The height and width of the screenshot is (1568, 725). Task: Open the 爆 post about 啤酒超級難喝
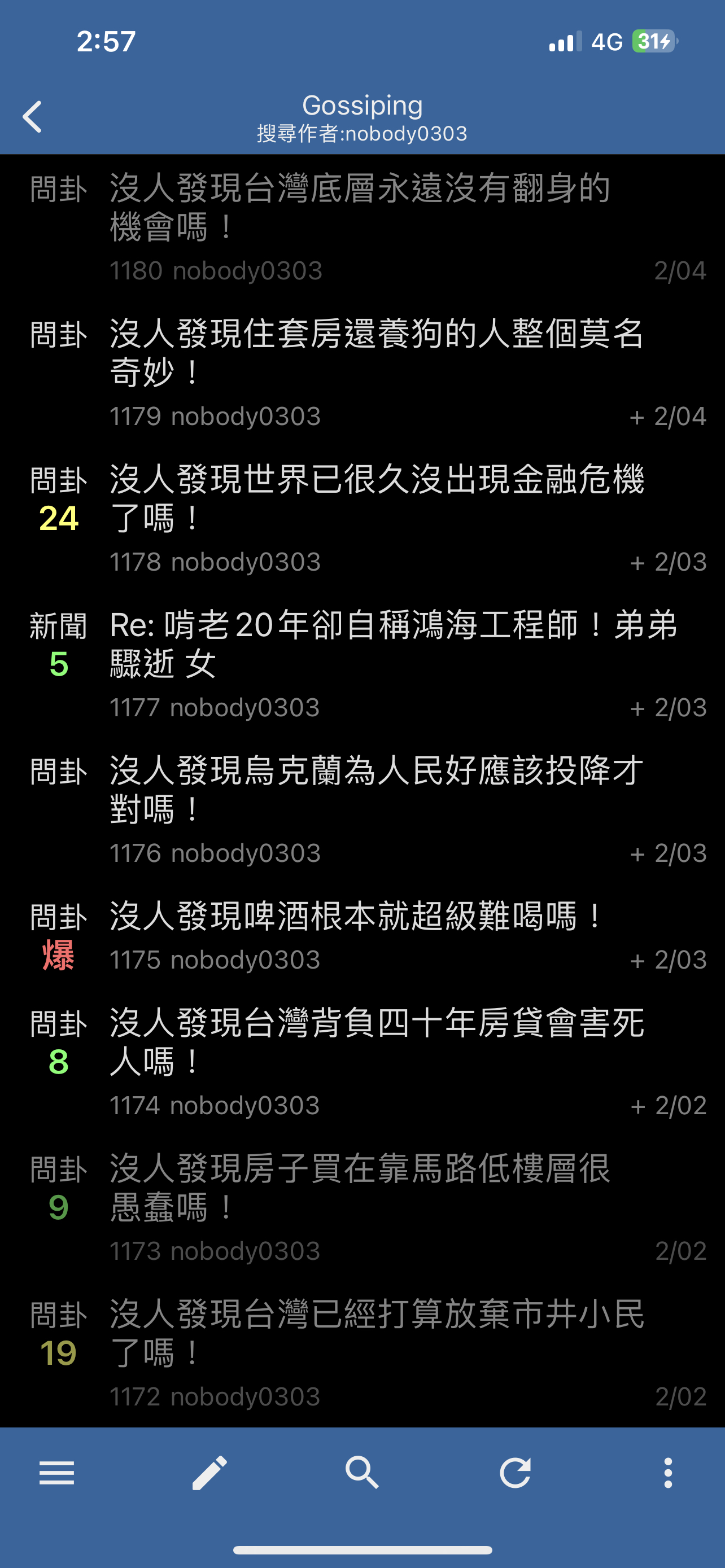pos(362,936)
